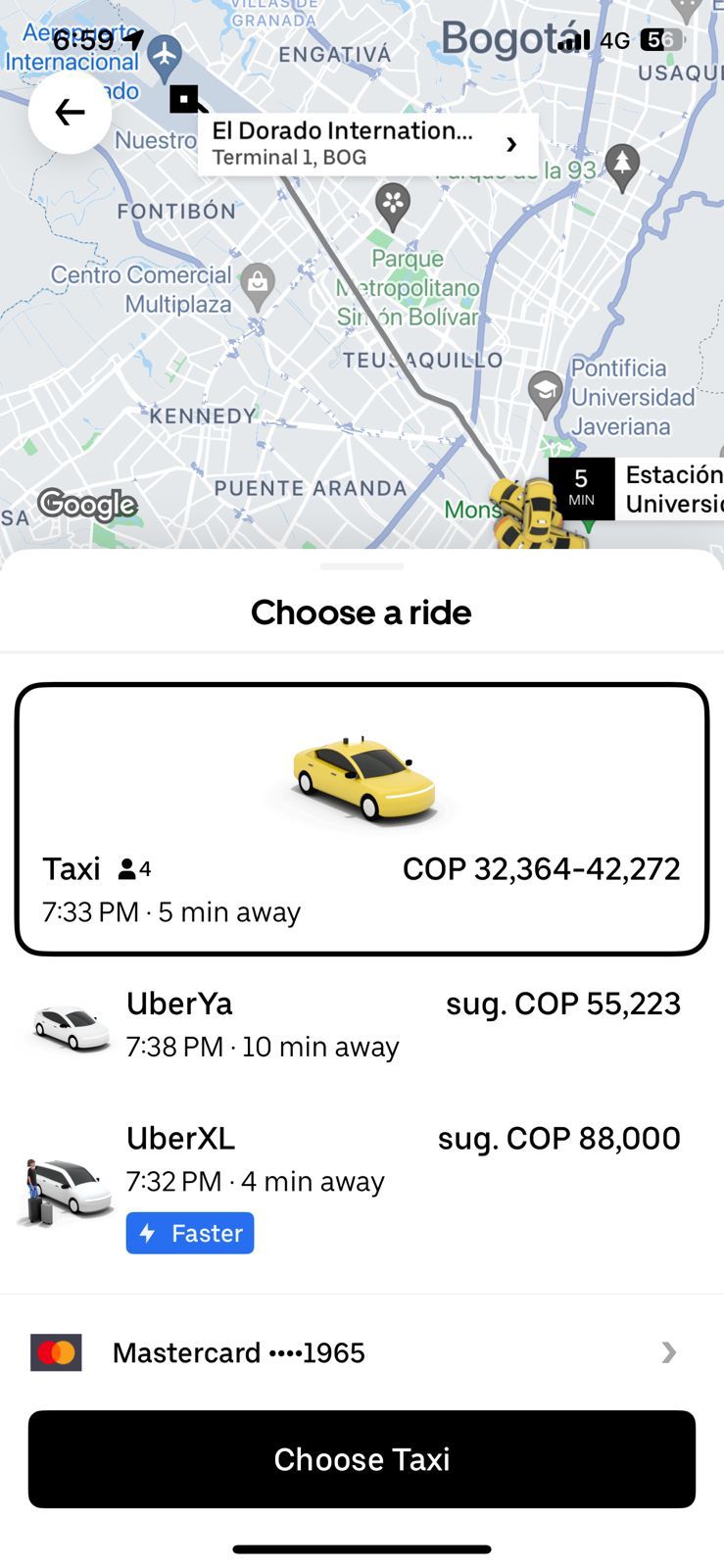Go back with the arrow button
This screenshot has height=1568, width=724.
(x=70, y=113)
